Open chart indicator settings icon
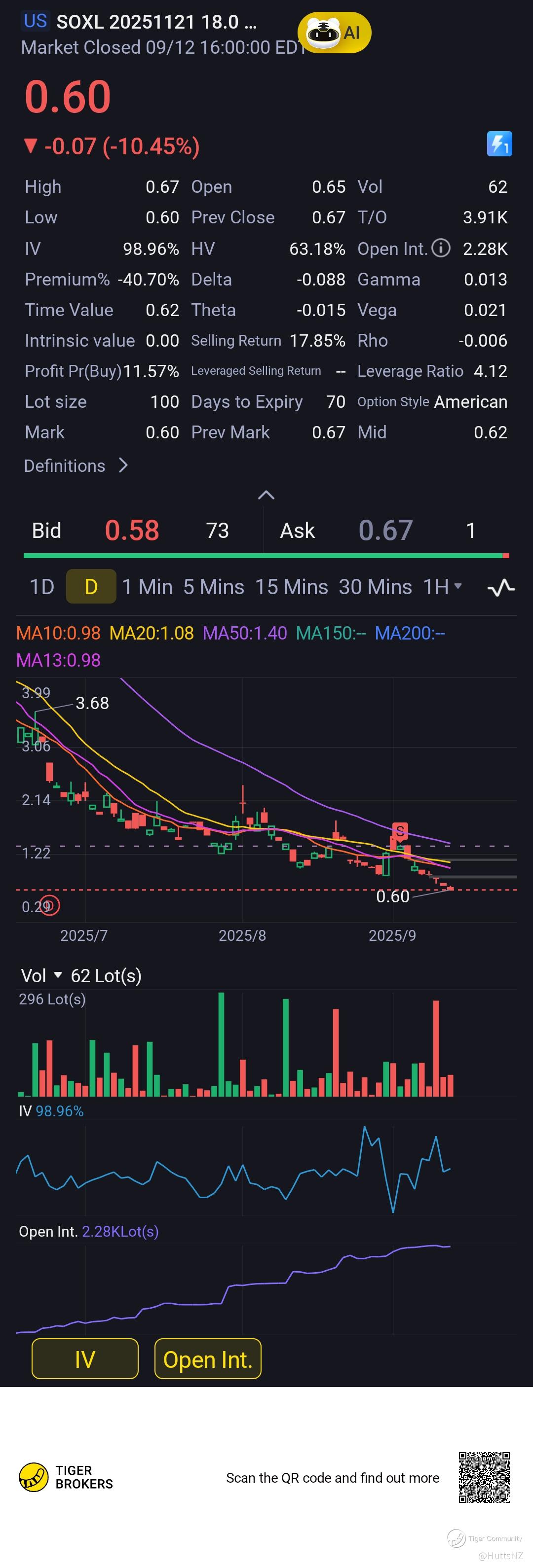533x1568 pixels. point(501,587)
